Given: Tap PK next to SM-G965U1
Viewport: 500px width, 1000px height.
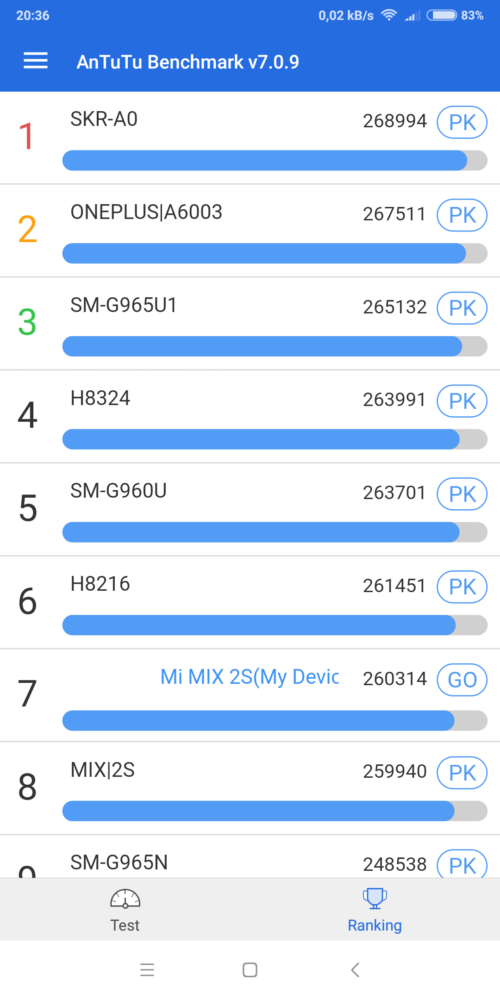Looking at the screenshot, I should pos(462,308).
